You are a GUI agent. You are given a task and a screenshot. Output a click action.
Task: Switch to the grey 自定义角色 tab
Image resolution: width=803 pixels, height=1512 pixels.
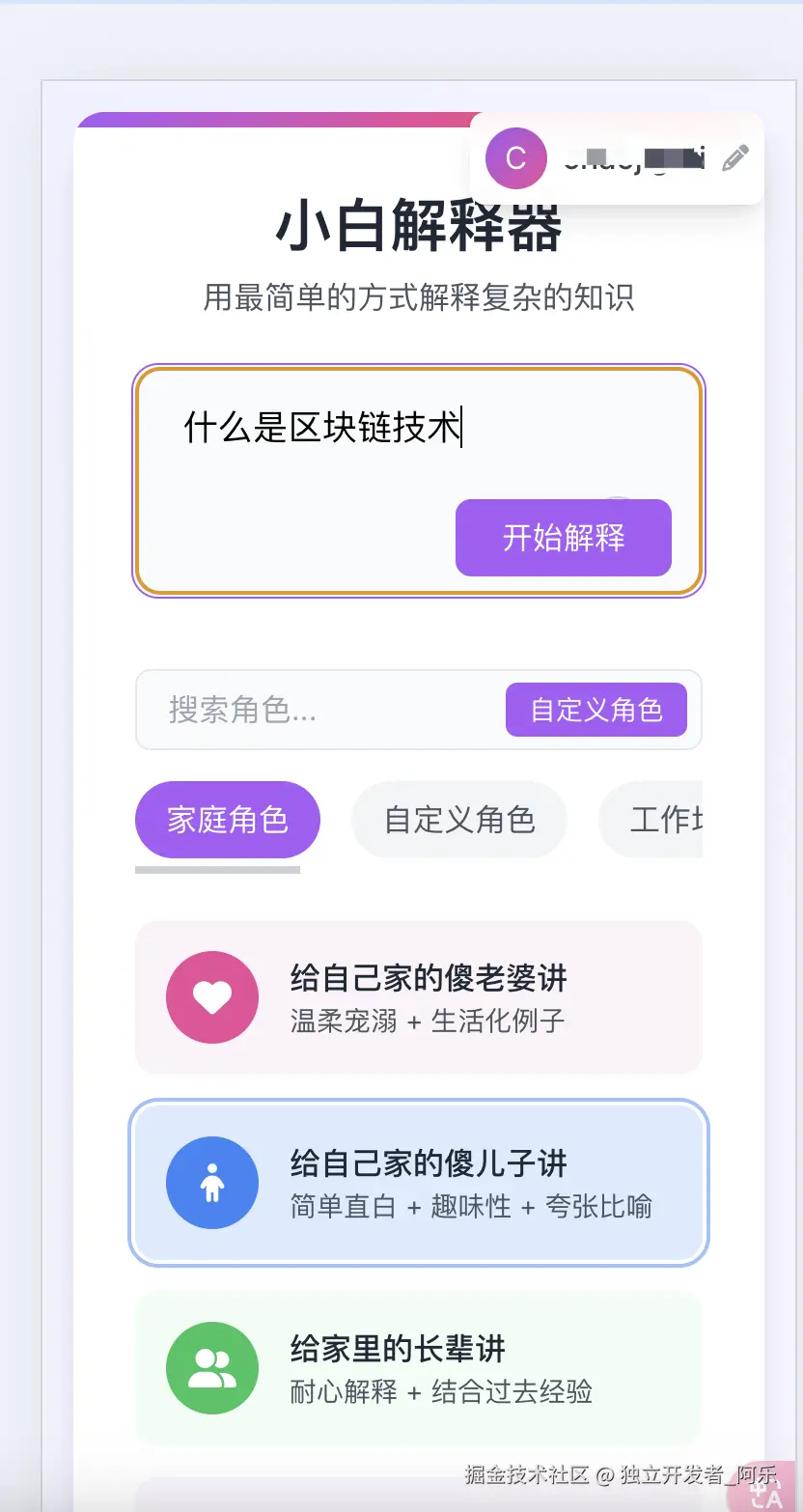(459, 820)
